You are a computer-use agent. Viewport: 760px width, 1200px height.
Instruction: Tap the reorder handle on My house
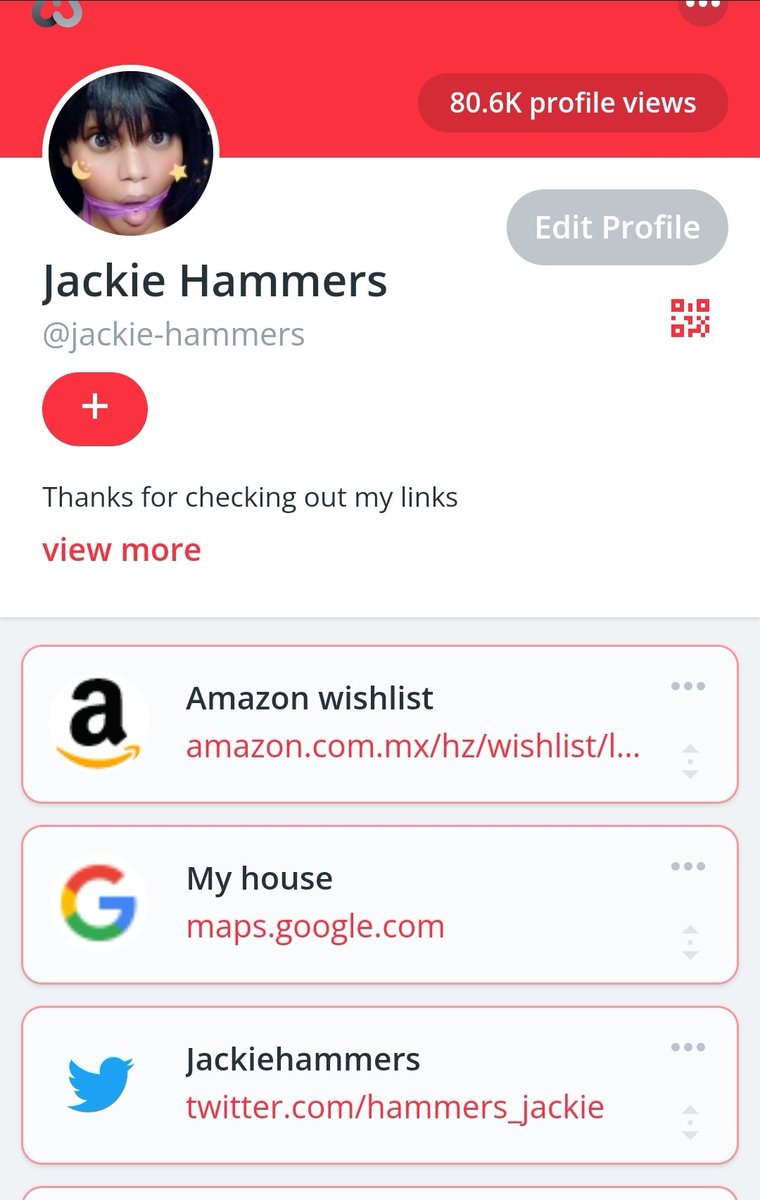689,942
